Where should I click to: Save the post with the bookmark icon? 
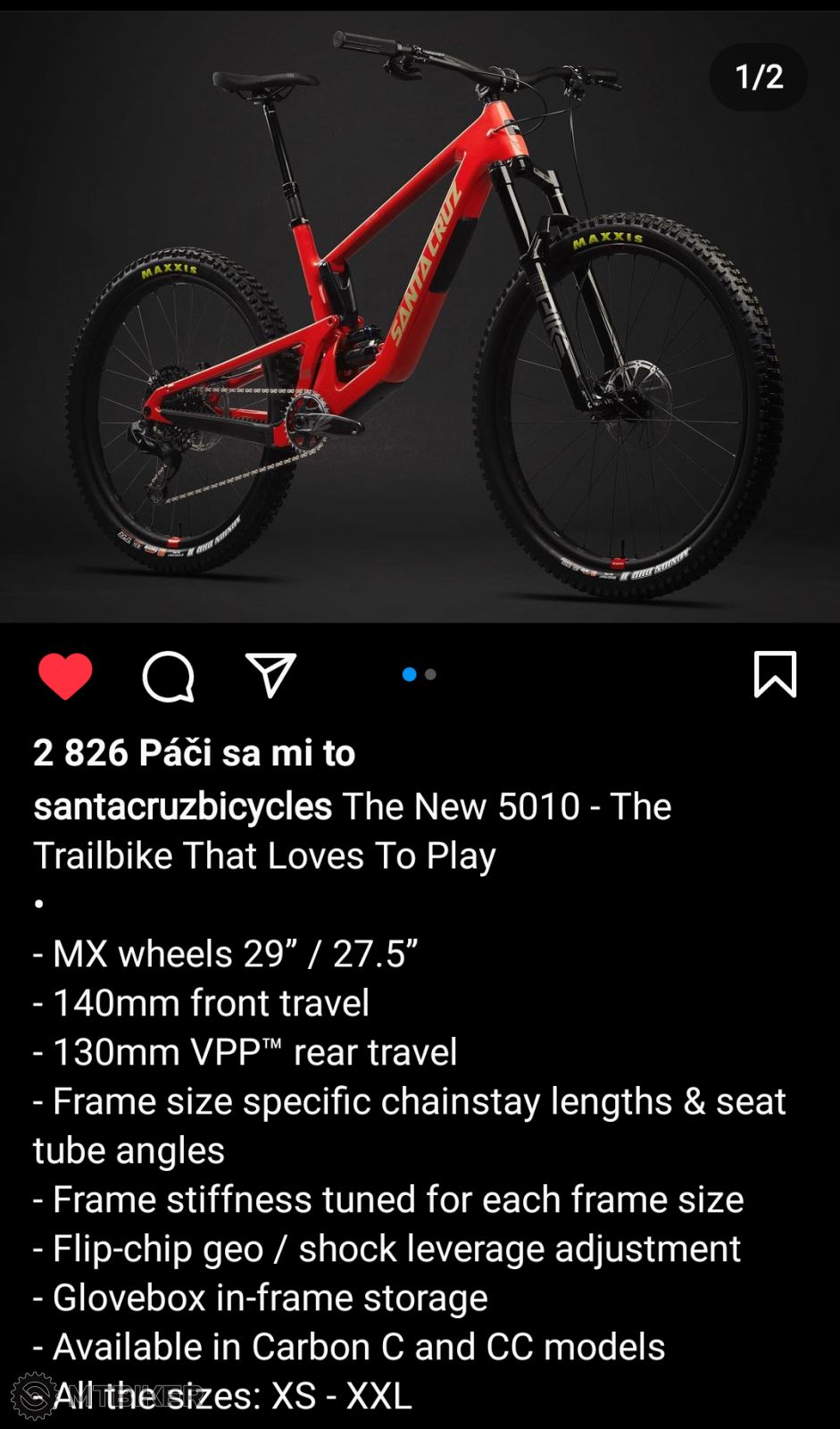(x=775, y=674)
